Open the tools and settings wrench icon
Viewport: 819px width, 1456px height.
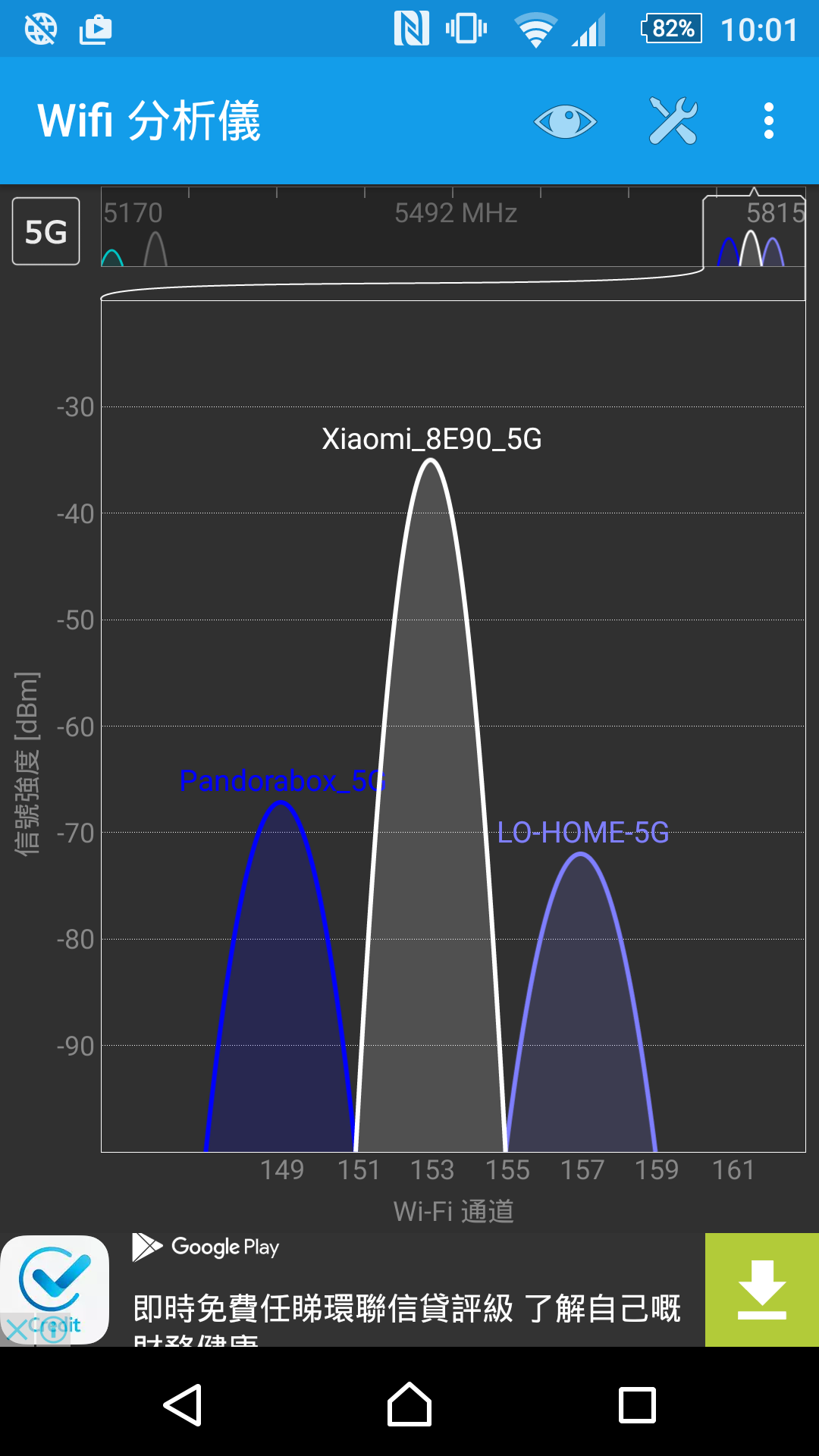tap(673, 121)
